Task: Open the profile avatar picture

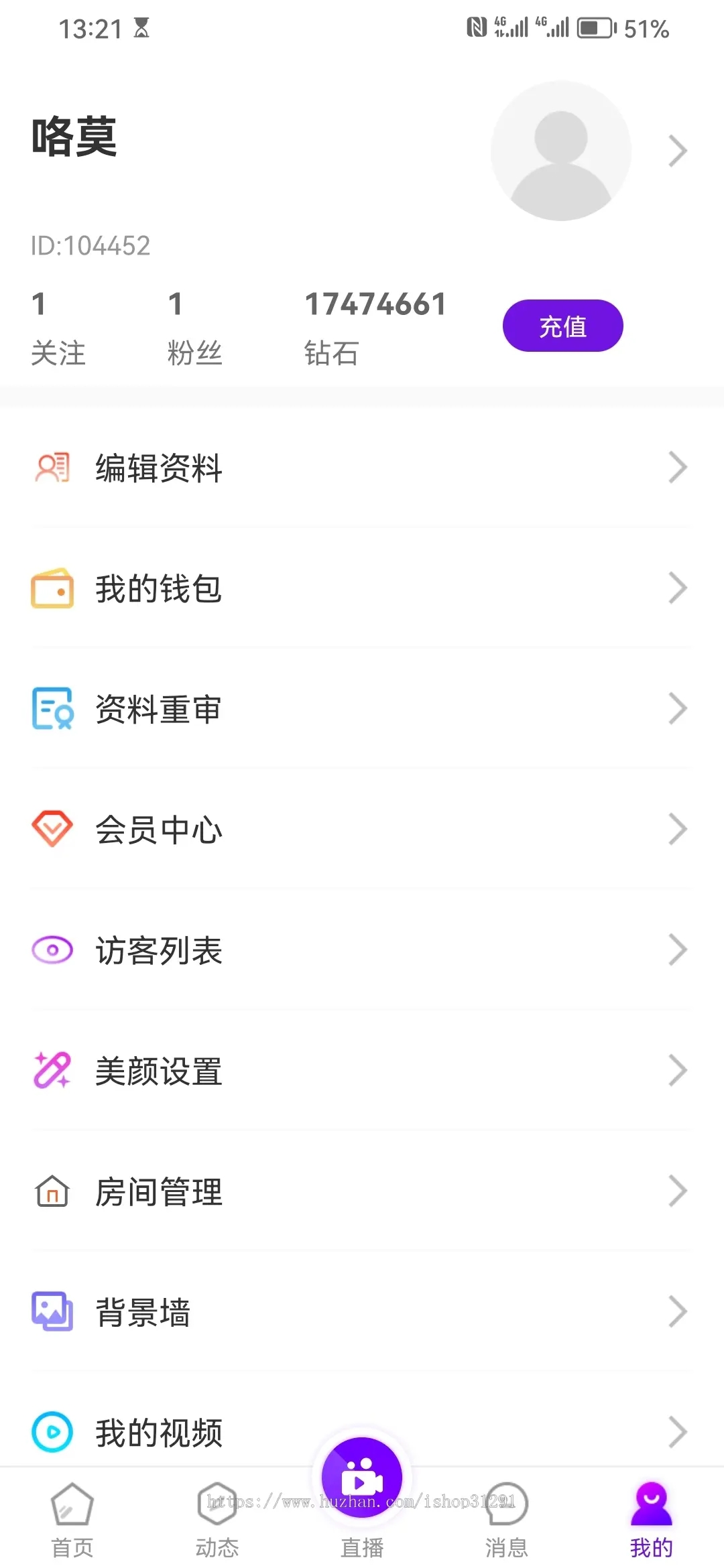Action: 561,151
